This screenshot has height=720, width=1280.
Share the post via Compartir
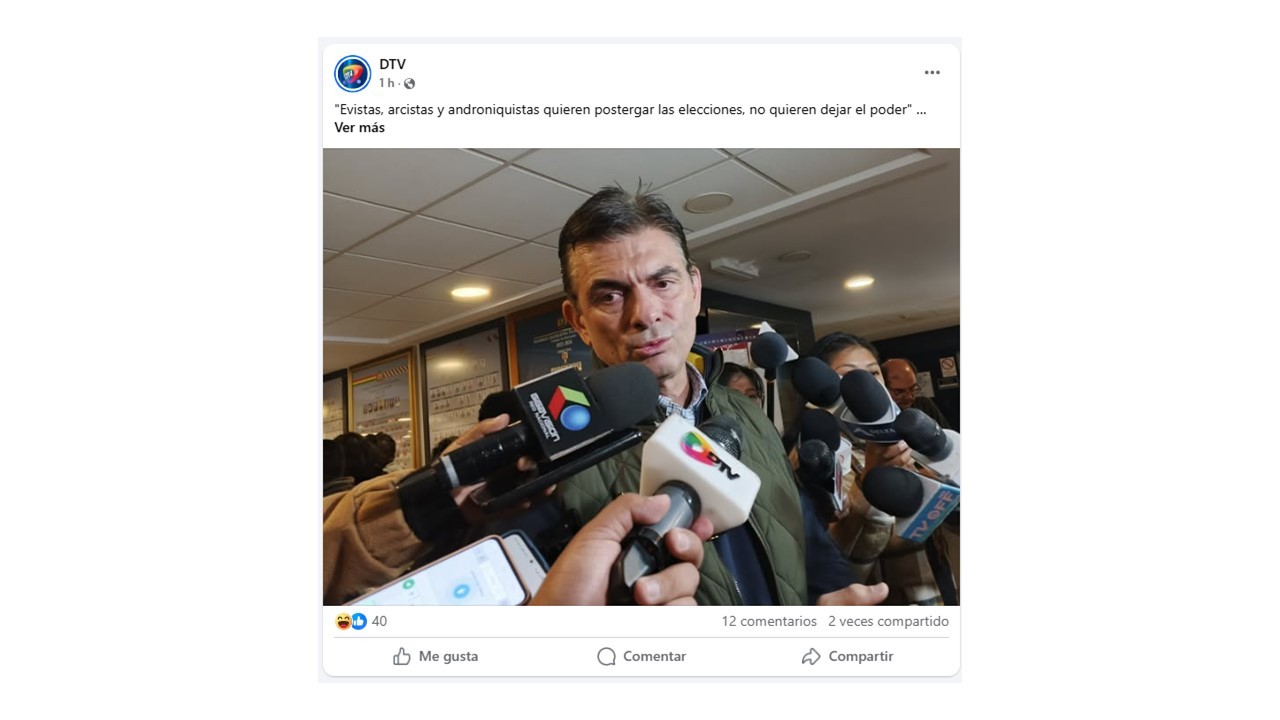pos(847,656)
